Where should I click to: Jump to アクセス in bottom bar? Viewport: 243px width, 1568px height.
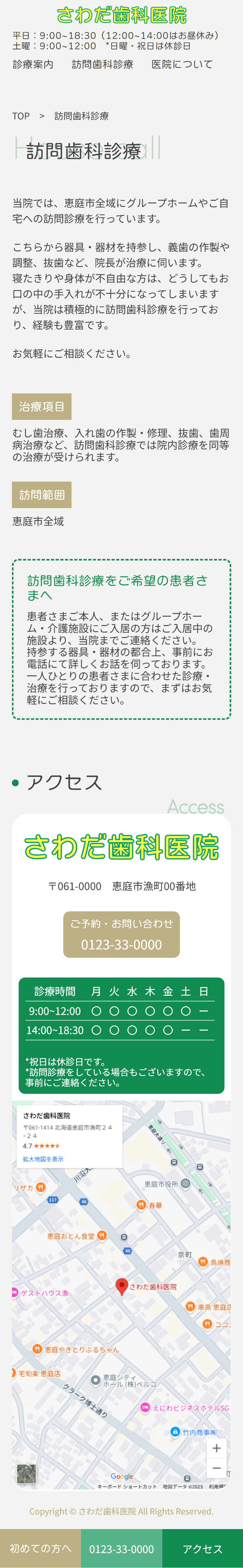click(202, 1548)
